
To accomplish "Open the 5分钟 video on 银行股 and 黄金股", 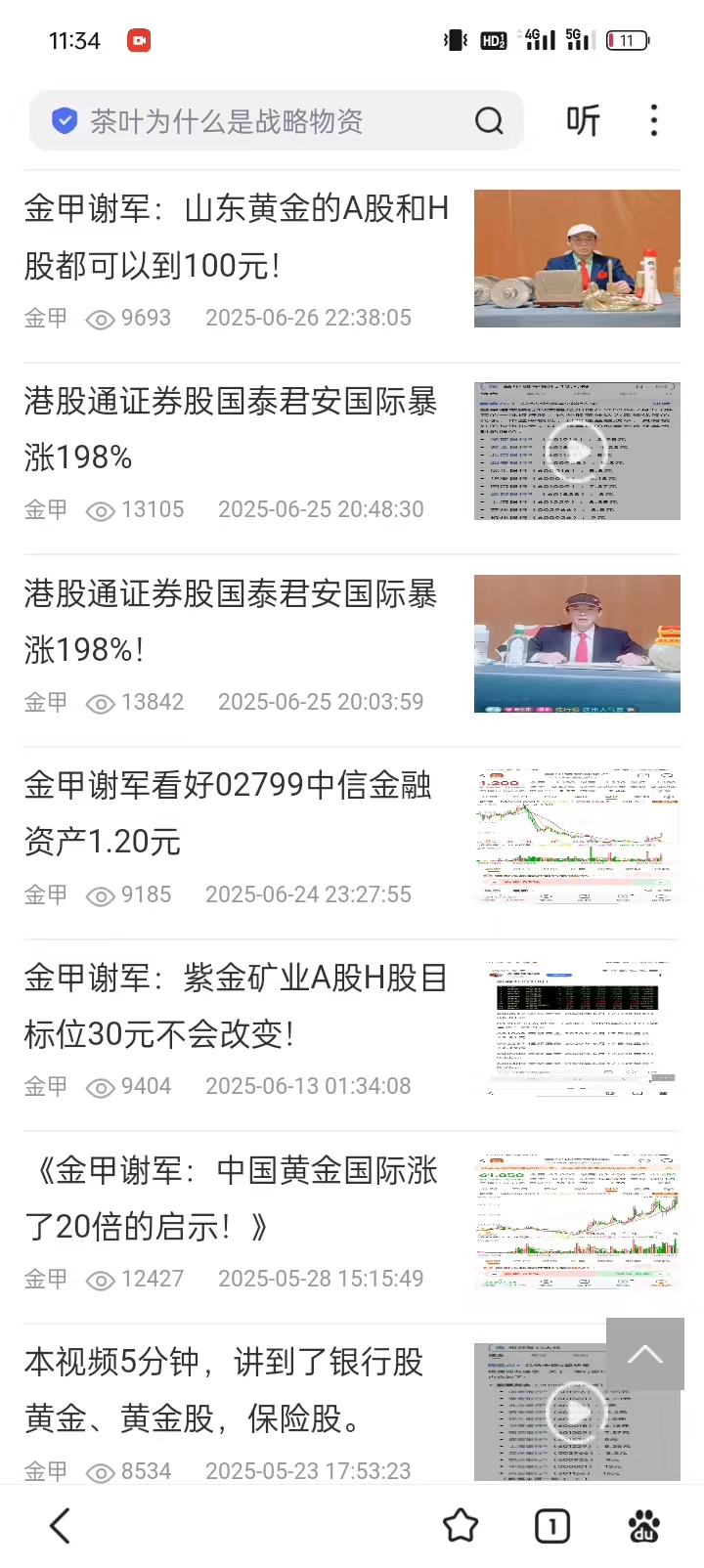I will click(x=224, y=1389).
